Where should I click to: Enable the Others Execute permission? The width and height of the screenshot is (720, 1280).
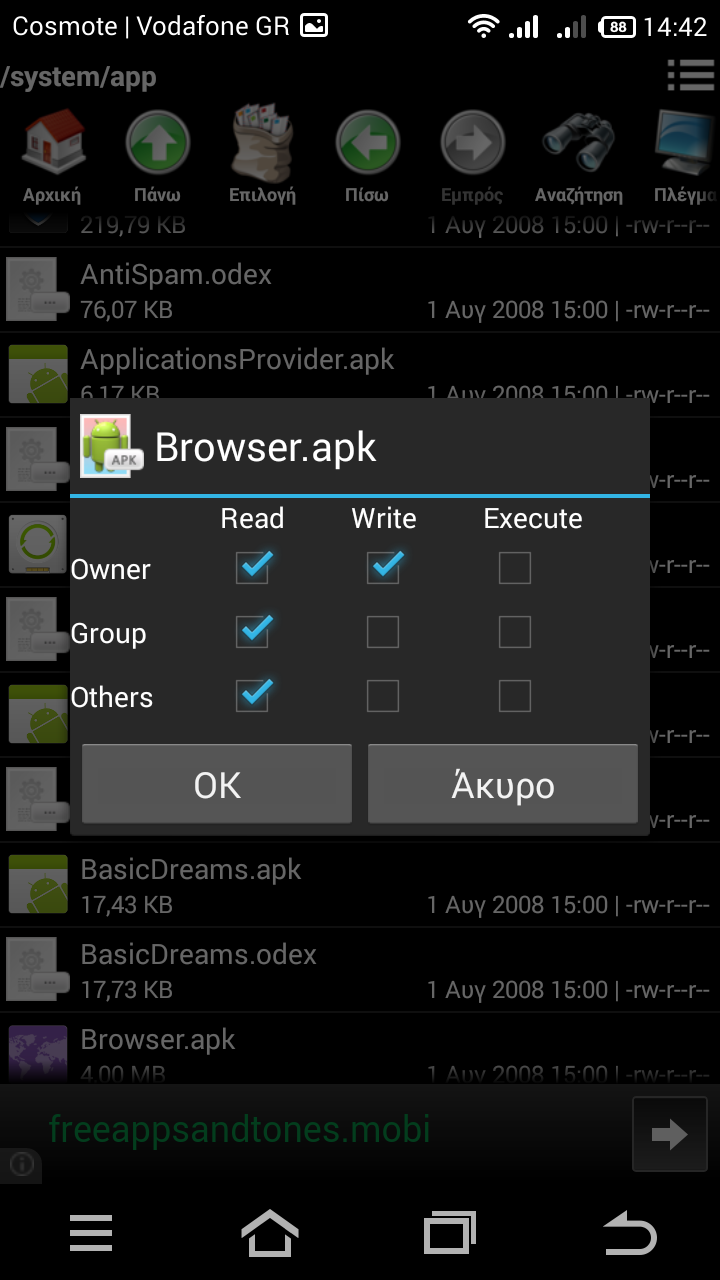pyautogui.click(x=515, y=696)
